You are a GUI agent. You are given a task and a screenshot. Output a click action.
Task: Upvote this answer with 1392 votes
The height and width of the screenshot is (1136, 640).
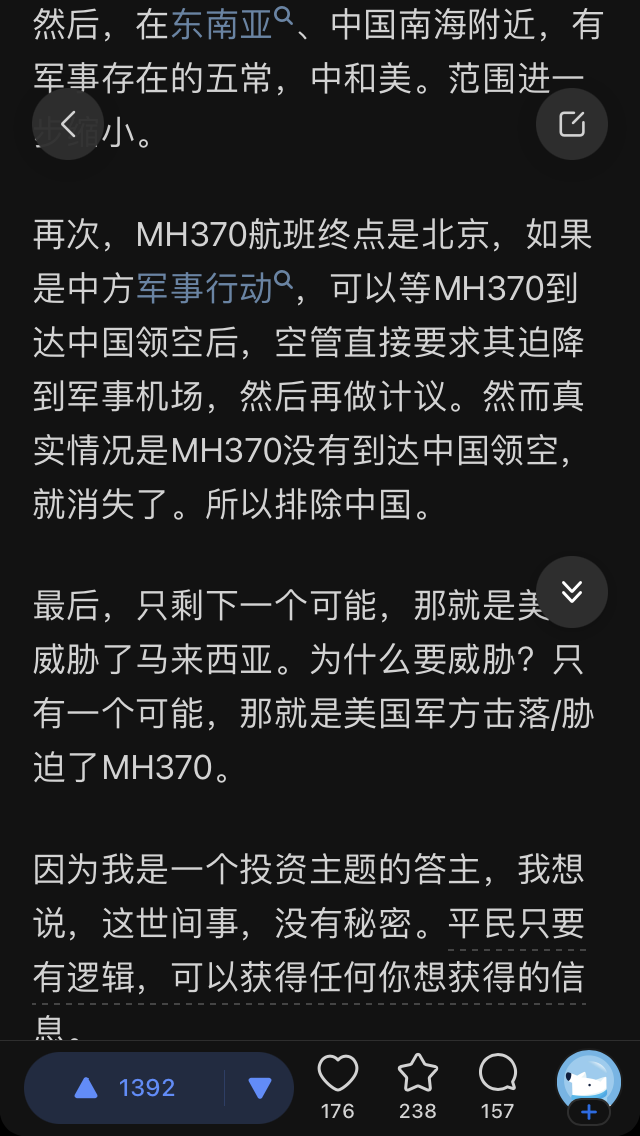pos(126,1088)
